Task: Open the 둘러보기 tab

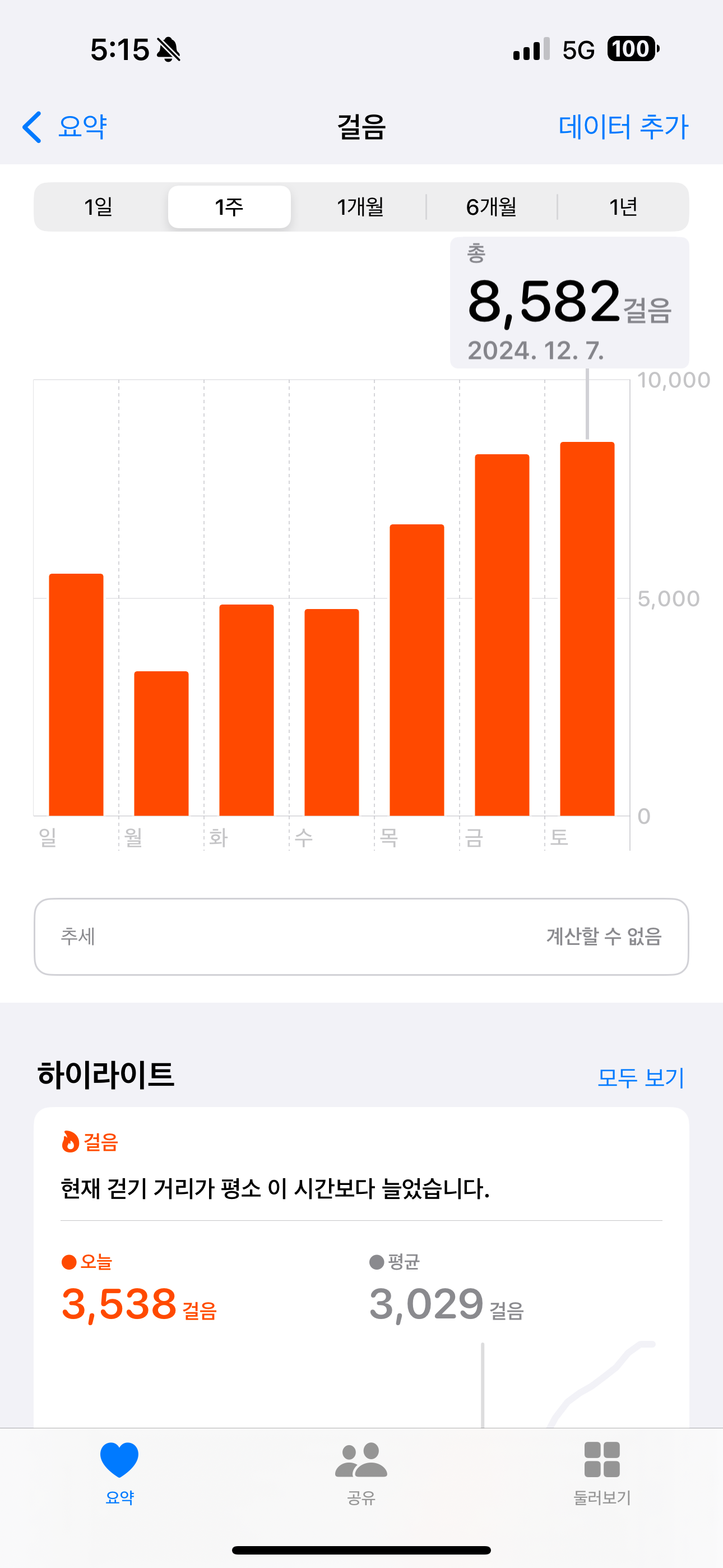Action: 602,1470
